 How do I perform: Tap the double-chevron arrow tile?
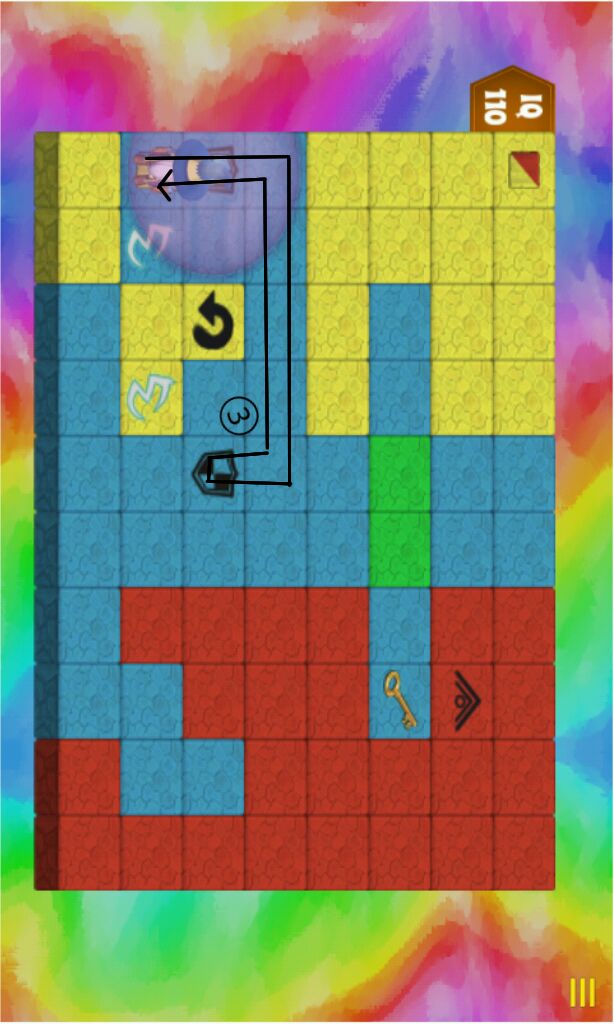462,701
